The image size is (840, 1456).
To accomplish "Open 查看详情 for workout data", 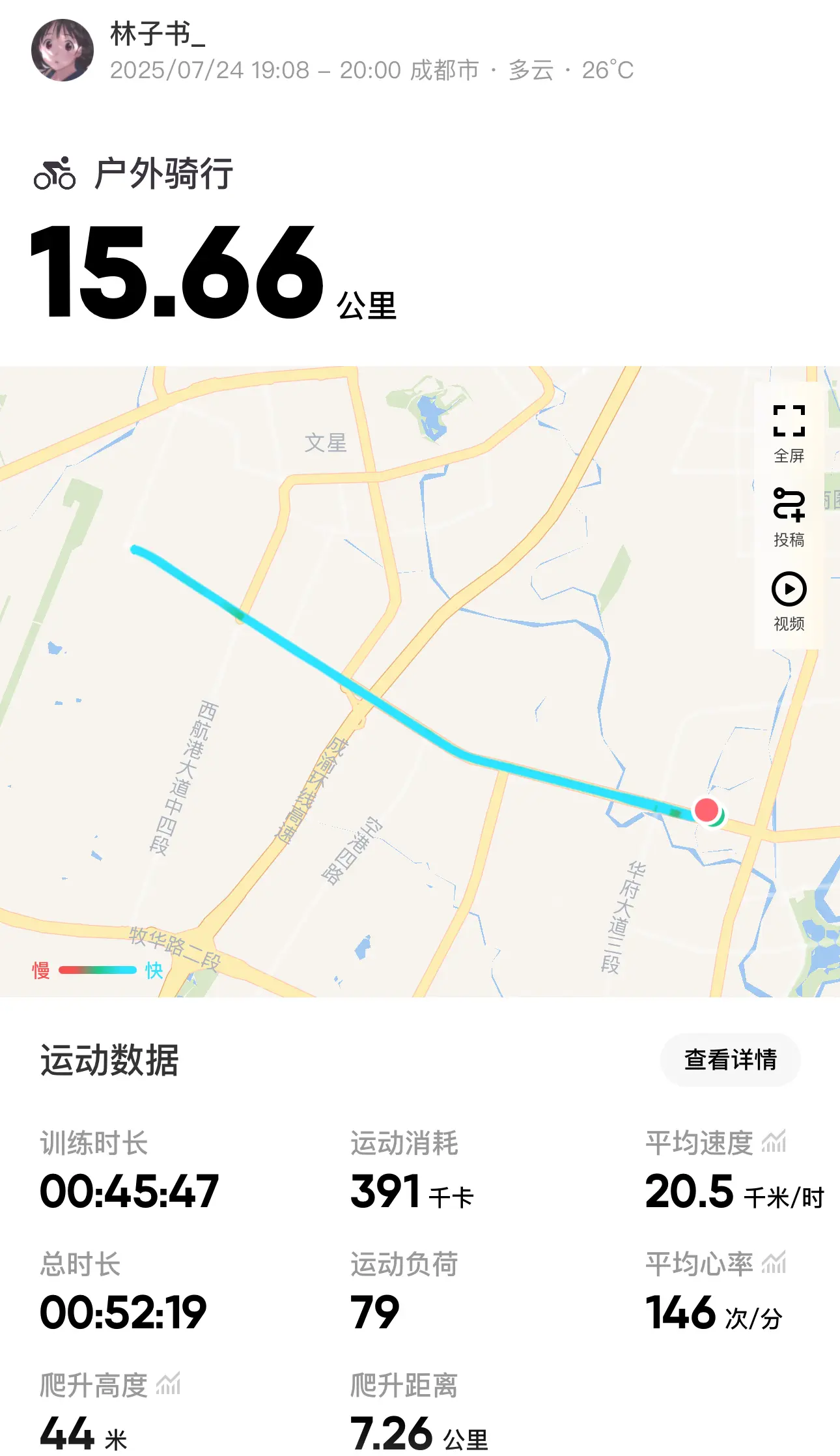I will (x=730, y=1060).
